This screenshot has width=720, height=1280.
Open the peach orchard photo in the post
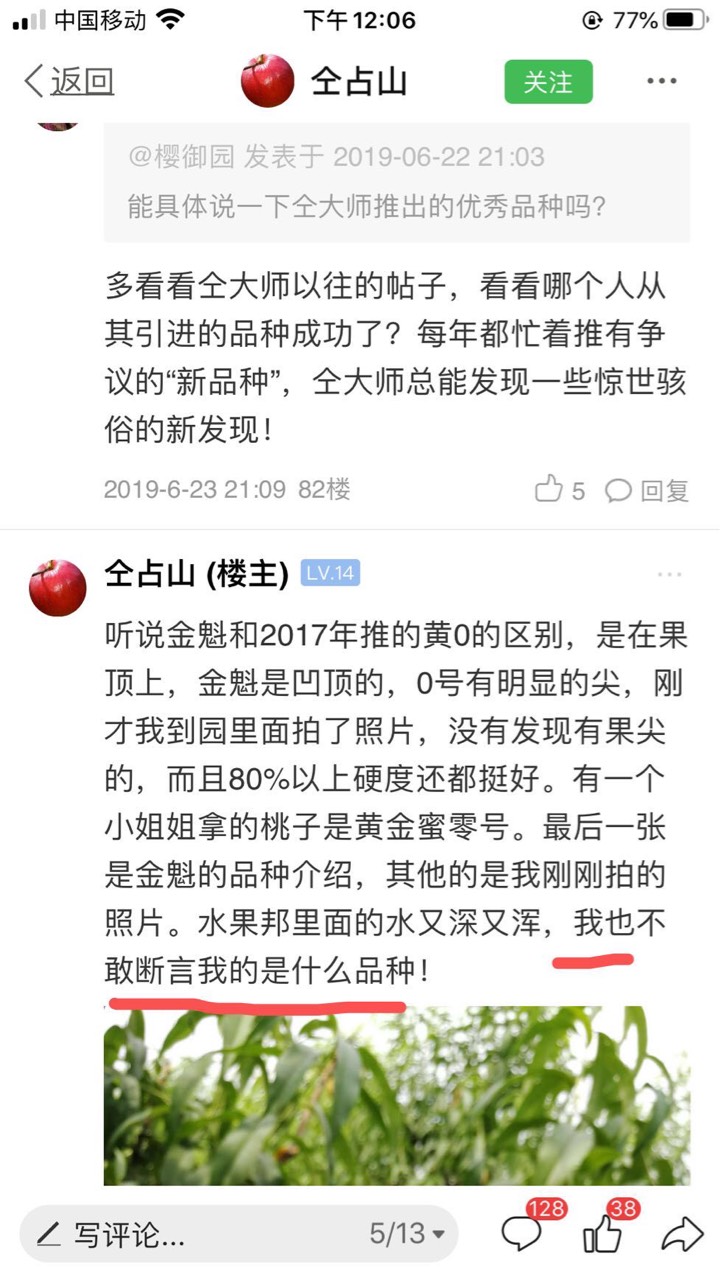pos(397,1096)
